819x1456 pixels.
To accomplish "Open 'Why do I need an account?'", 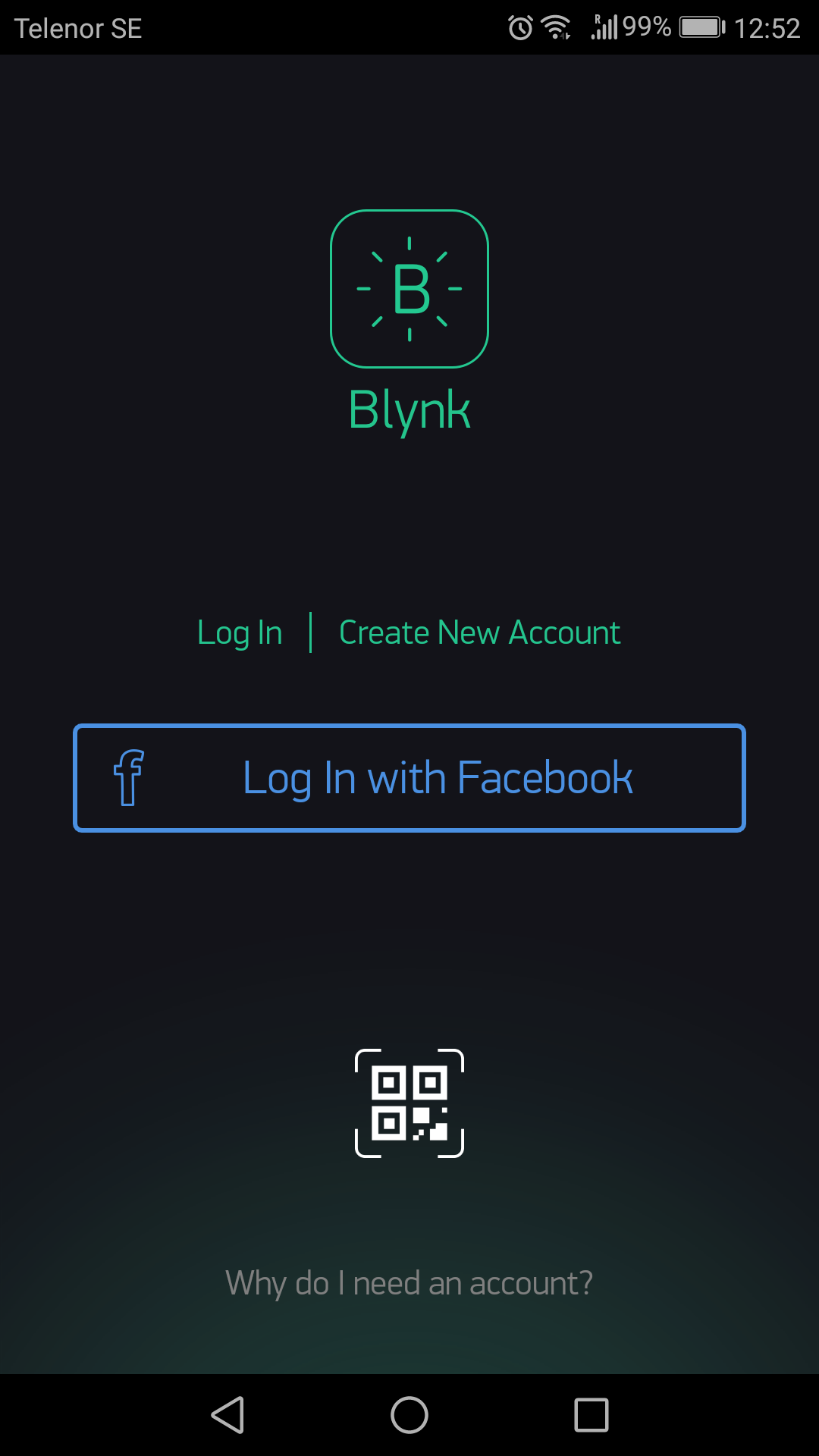I will point(409,1283).
